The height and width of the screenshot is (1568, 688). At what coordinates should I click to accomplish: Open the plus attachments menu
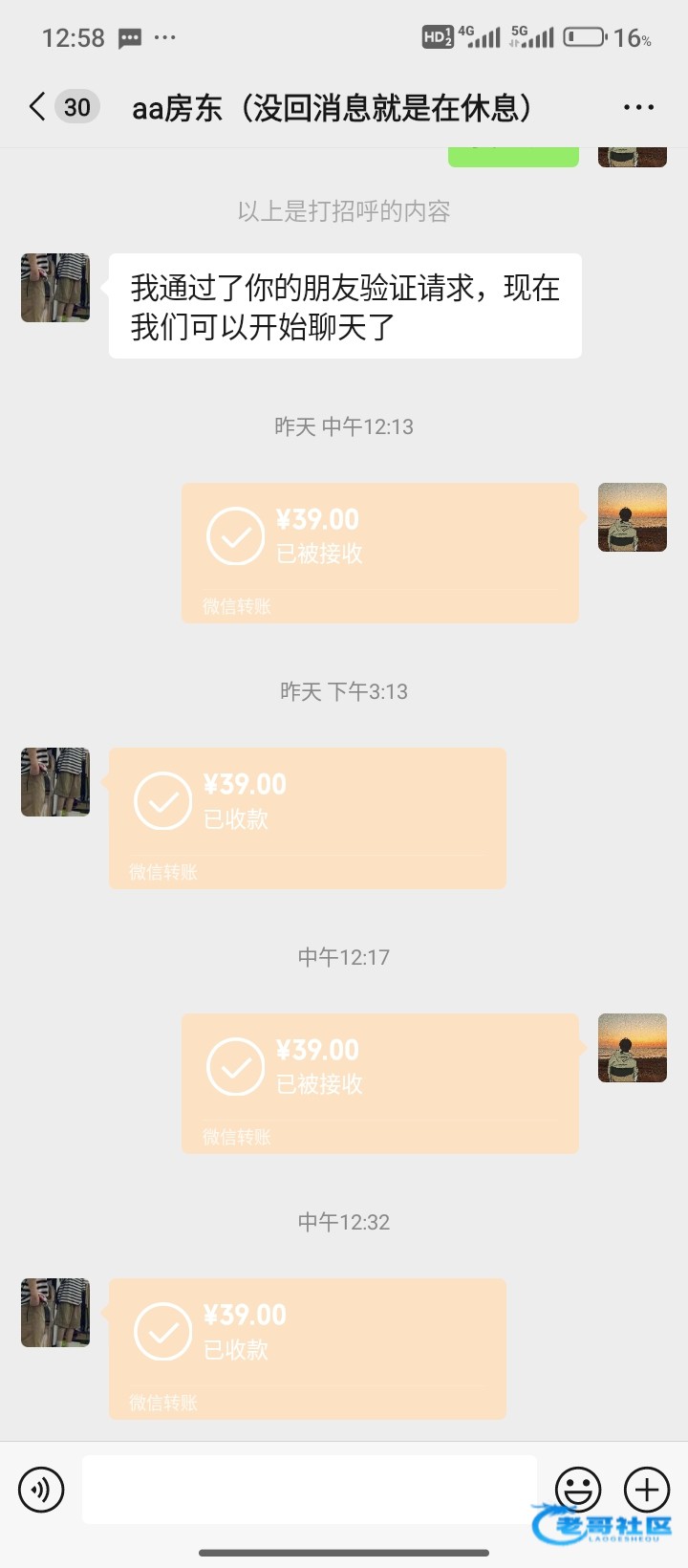point(647,1489)
